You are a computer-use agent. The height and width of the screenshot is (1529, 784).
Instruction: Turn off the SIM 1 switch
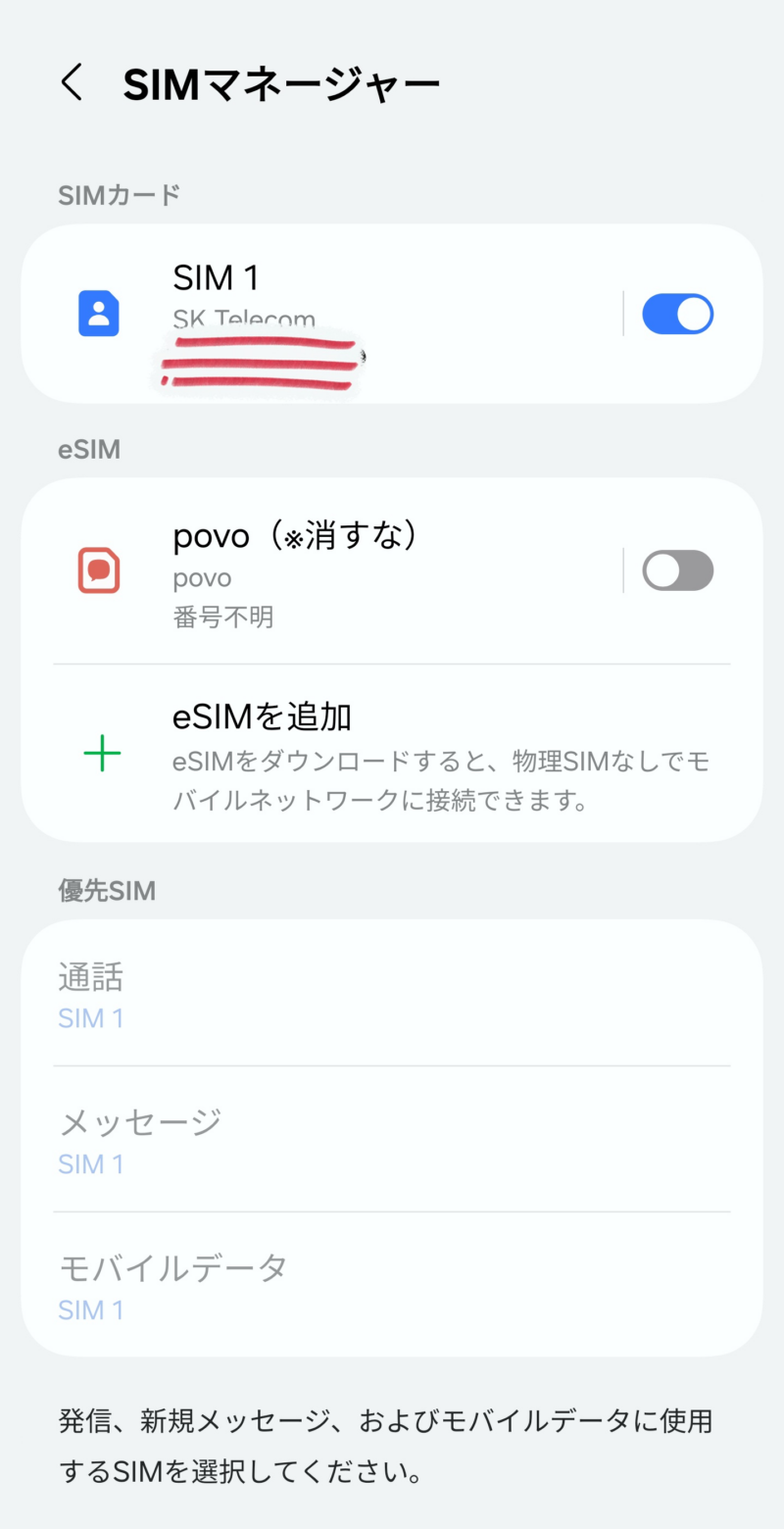(677, 315)
